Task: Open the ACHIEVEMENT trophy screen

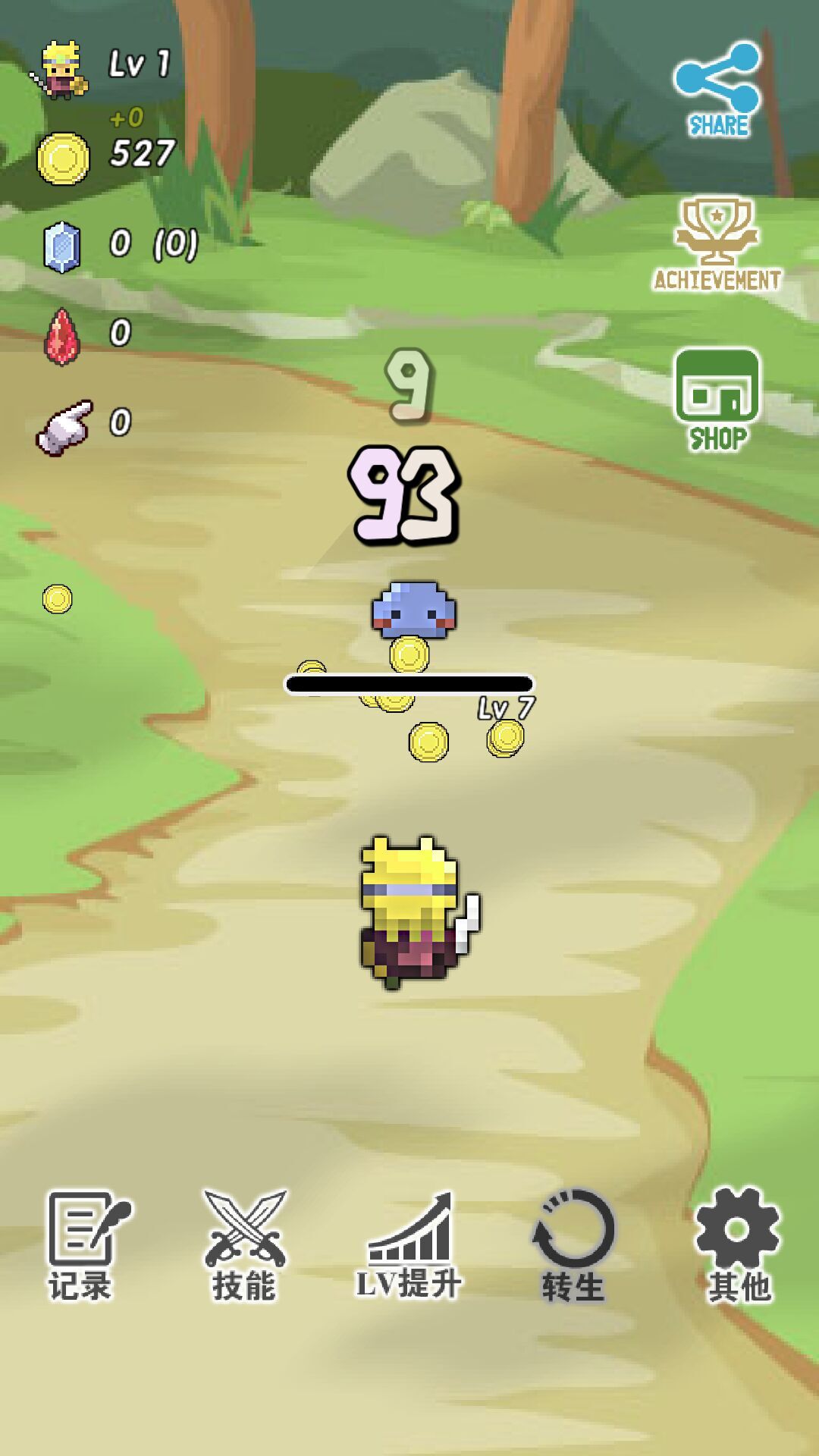Action: tap(717, 243)
